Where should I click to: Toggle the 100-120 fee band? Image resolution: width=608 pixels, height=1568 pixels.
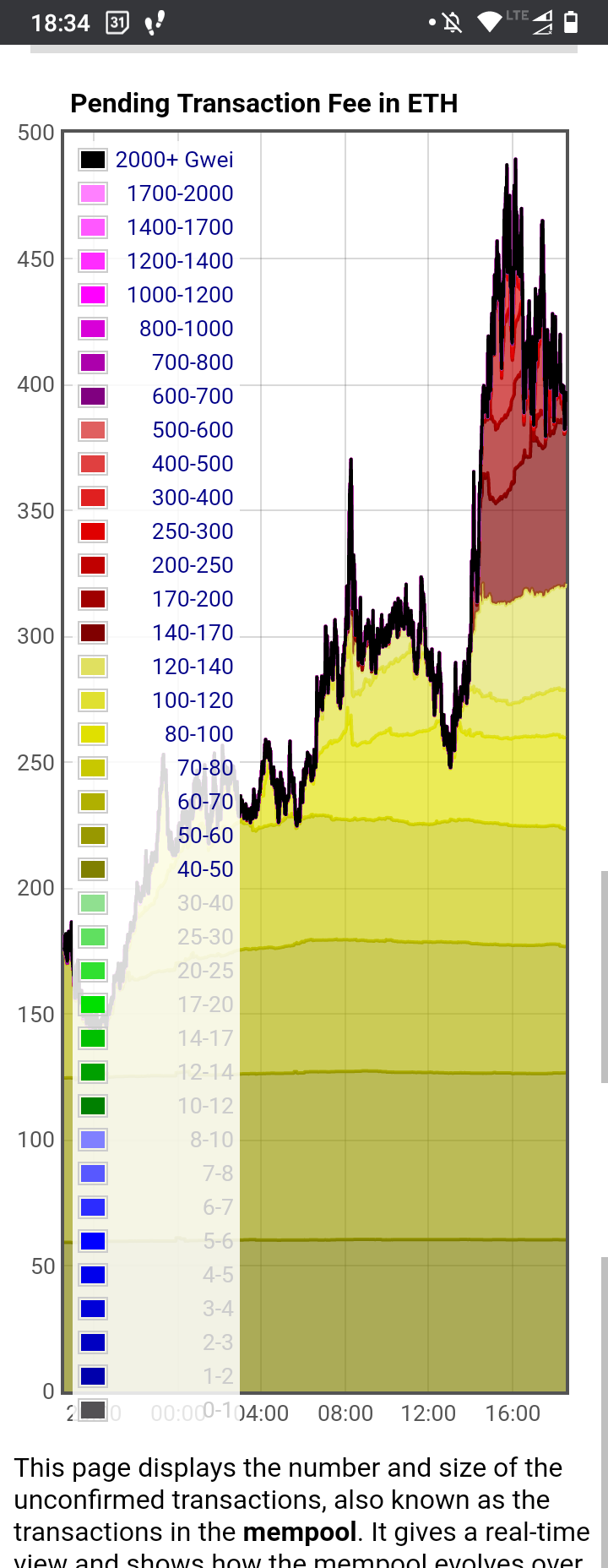pos(156,700)
